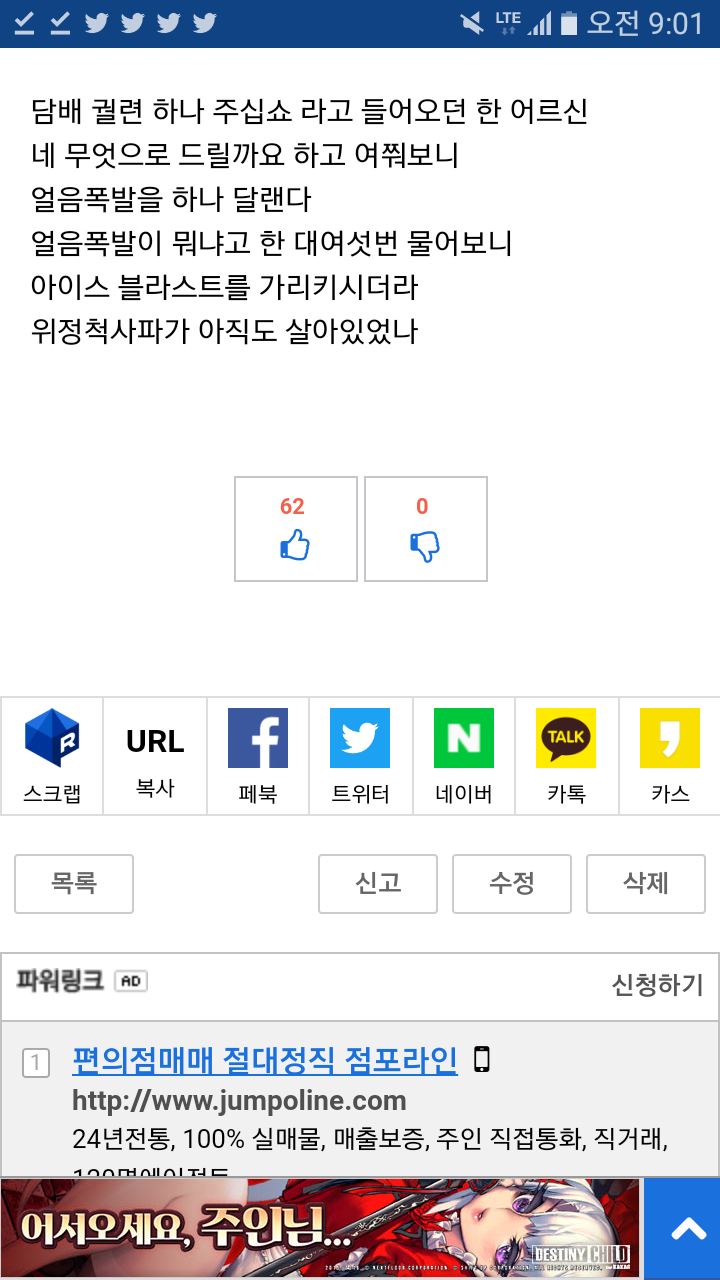The width and height of the screenshot is (720, 1280).
Task: Go back to the list with 목록
Action: pyautogui.click(x=74, y=883)
